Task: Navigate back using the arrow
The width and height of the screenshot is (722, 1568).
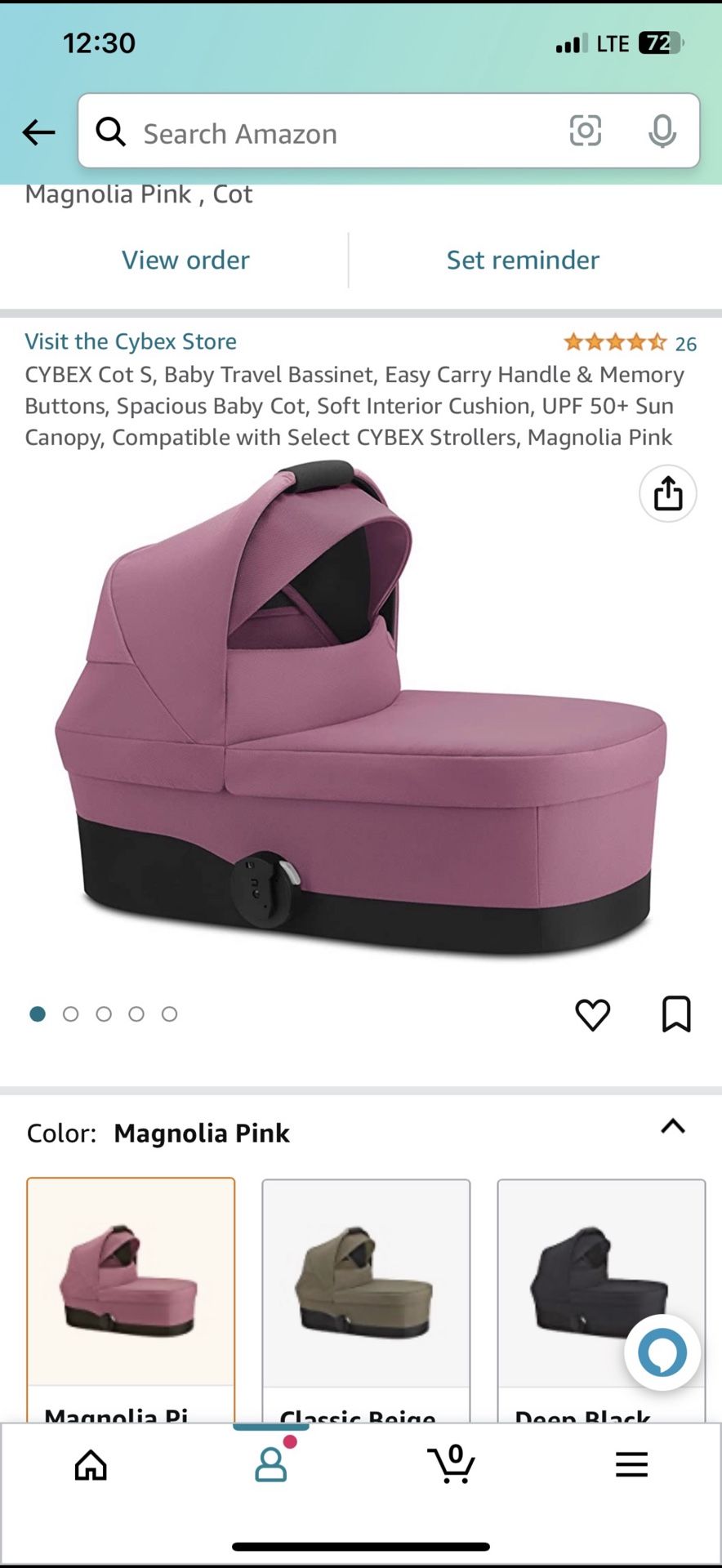Action: pyautogui.click(x=38, y=132)
